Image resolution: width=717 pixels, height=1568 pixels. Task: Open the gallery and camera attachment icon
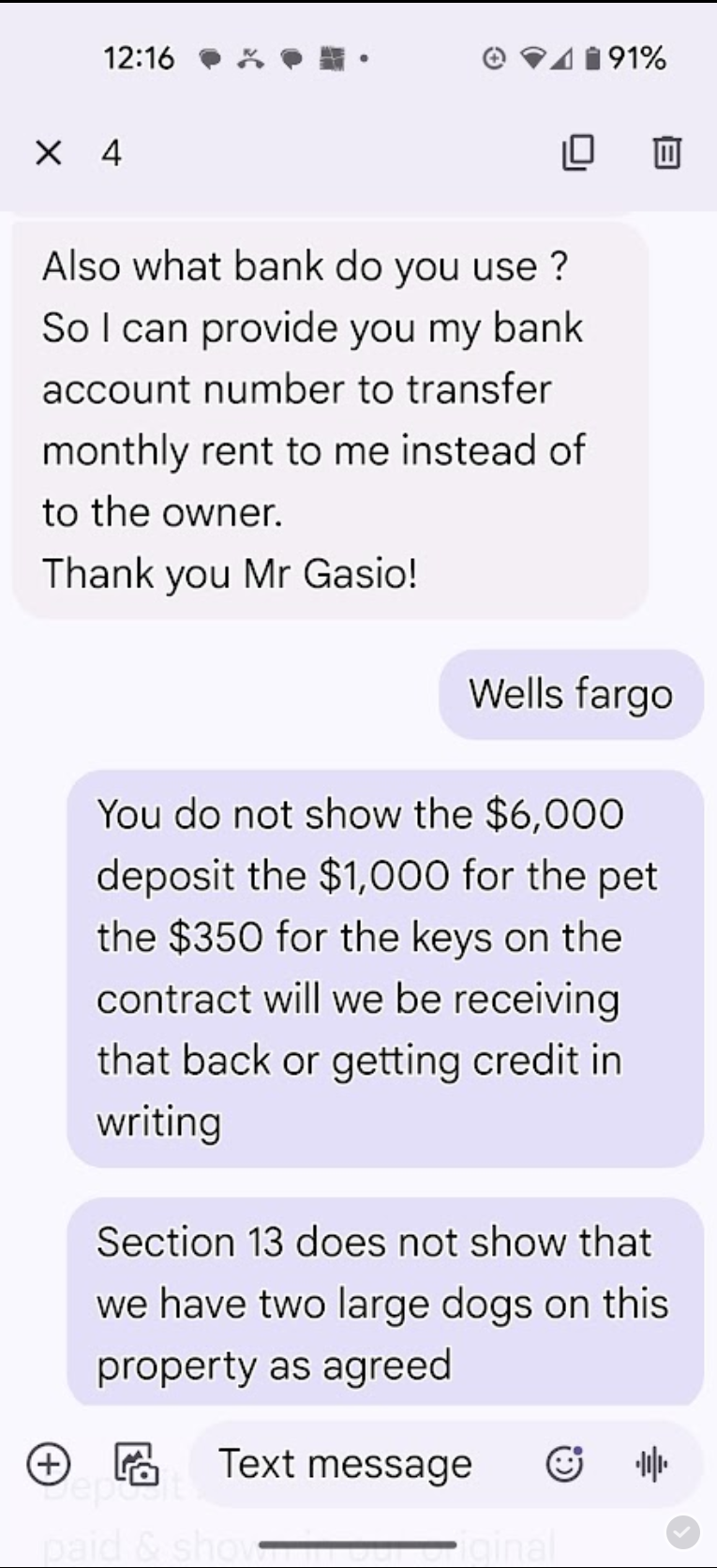136,1463
